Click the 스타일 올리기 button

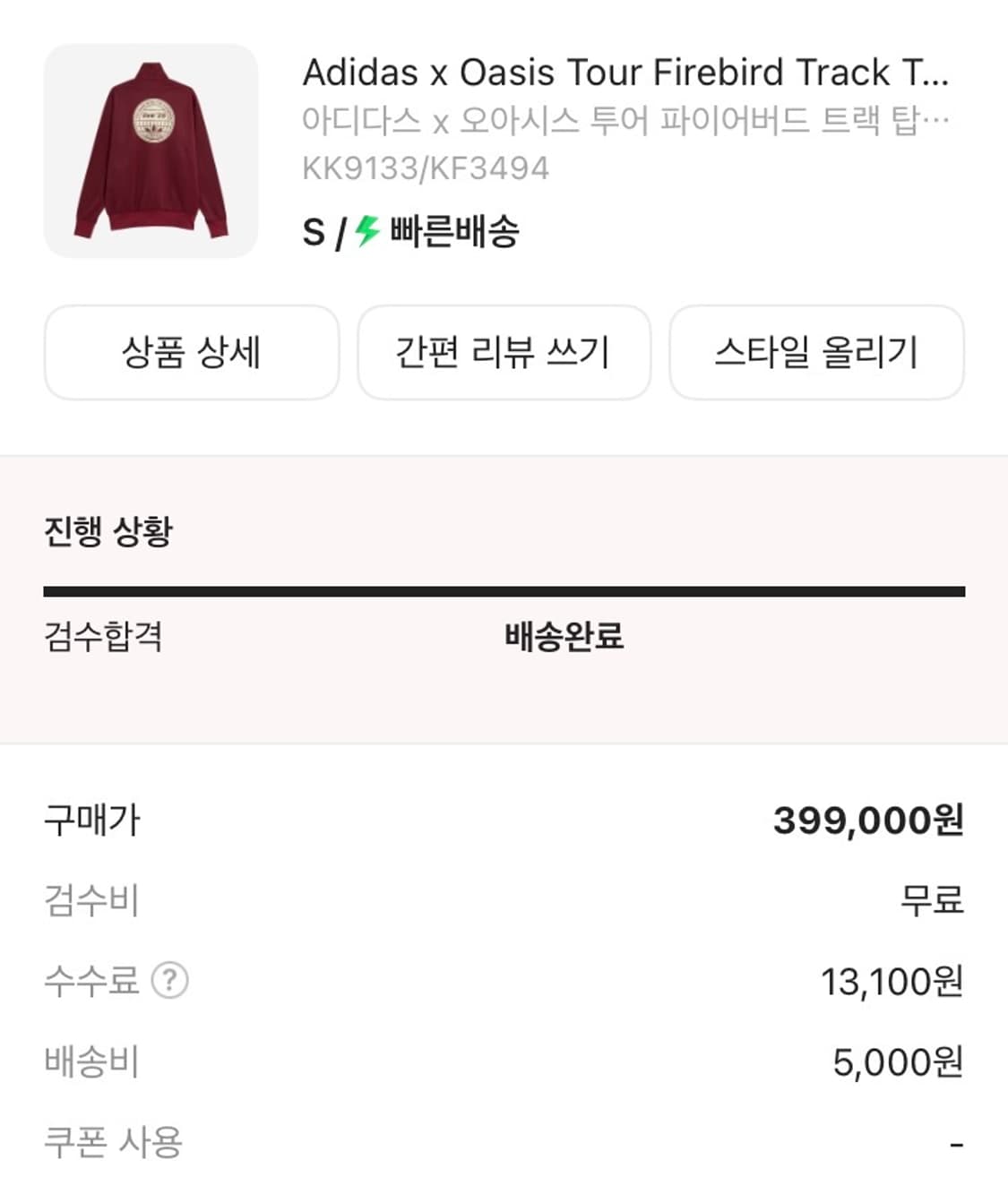[817, 353]
